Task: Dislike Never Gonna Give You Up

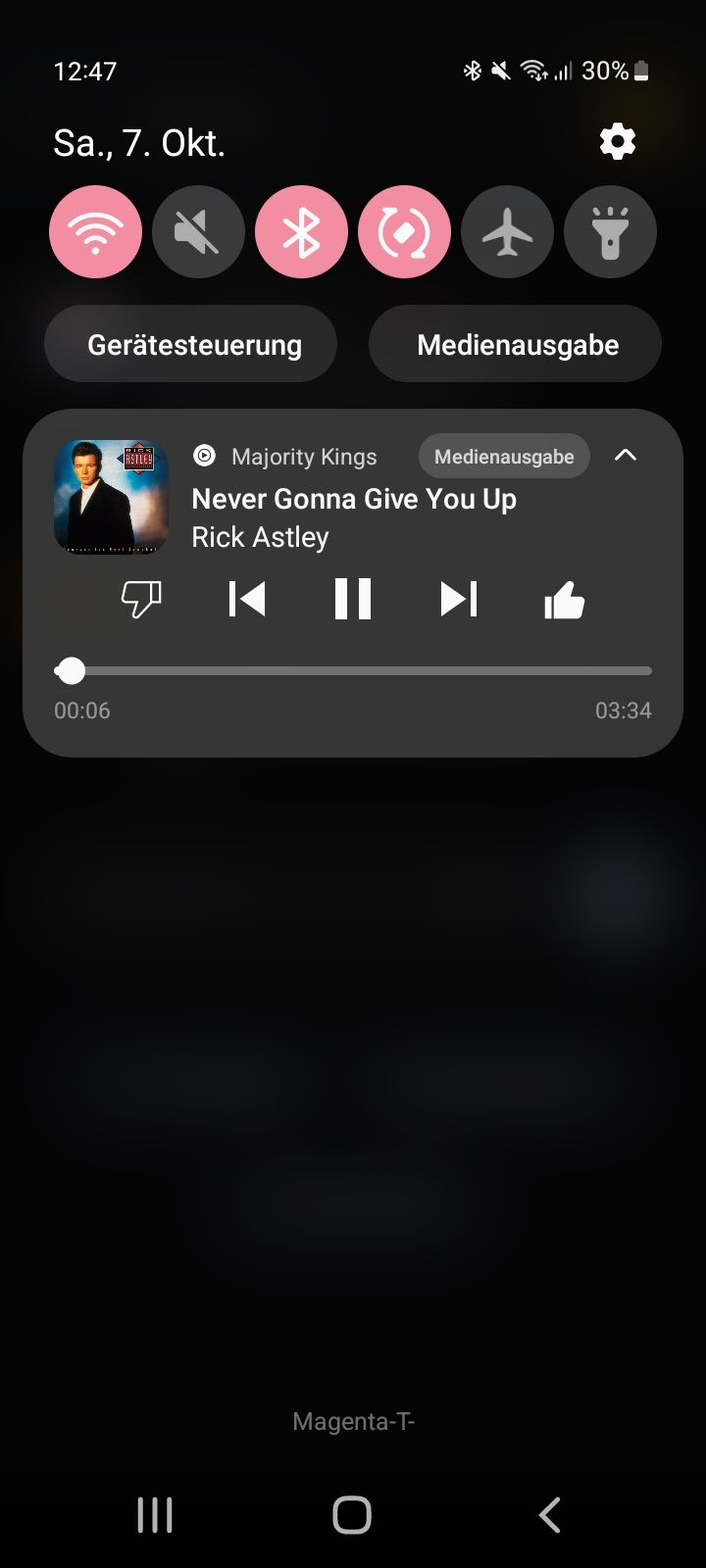Action: pyautogui.click(x=141, y=599)
